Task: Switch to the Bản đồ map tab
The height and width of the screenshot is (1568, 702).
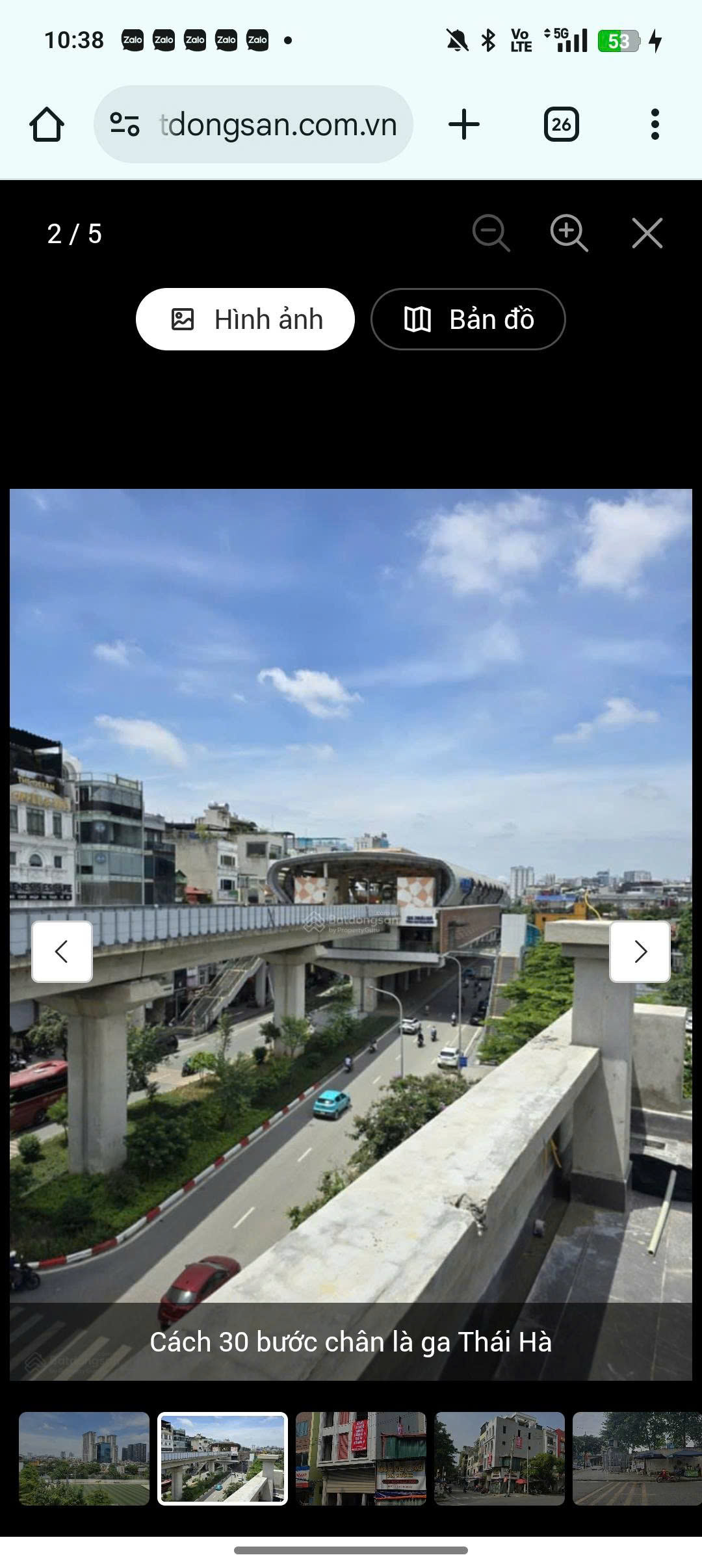Action: (x=468, y=319)
